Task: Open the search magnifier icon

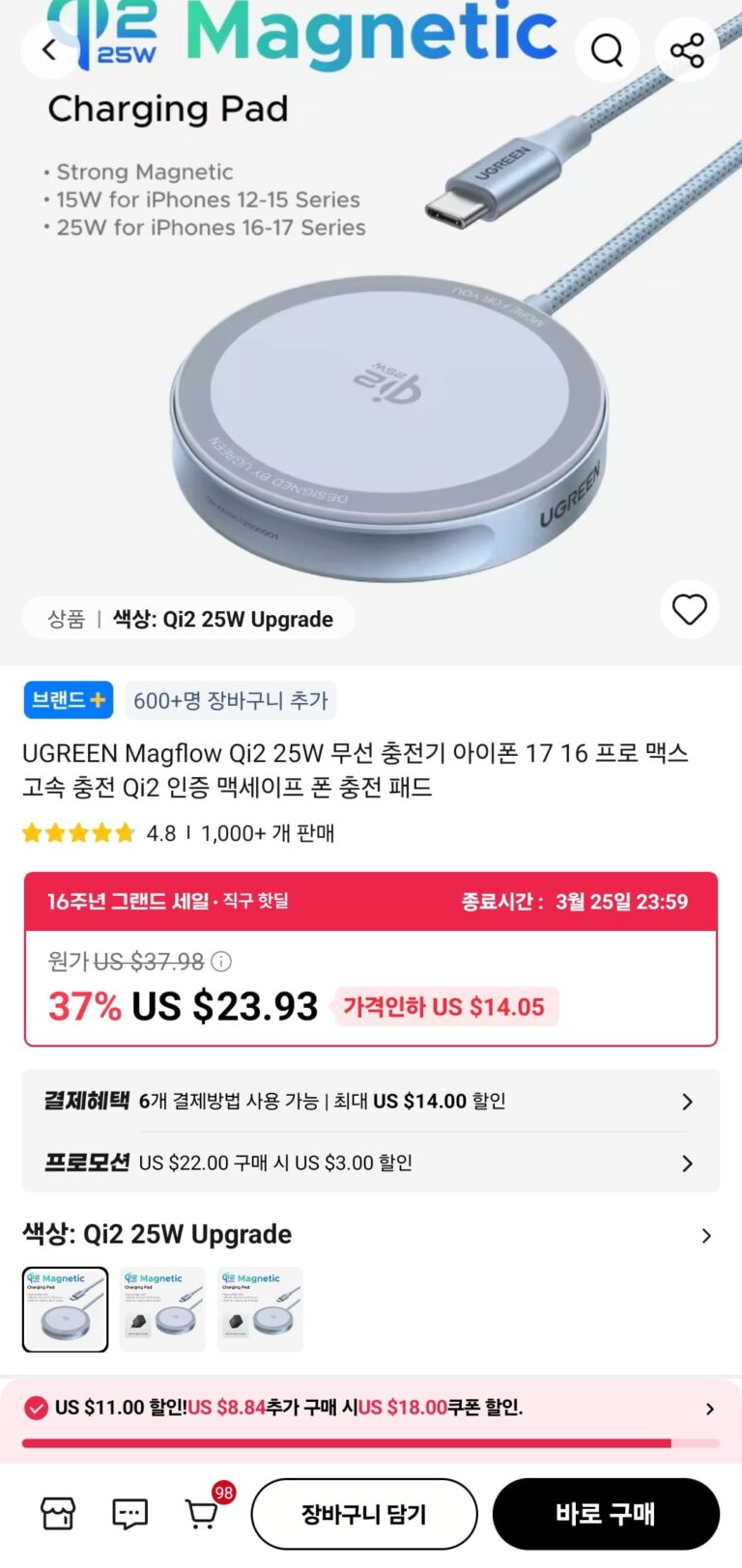Action: click(607, 49)
